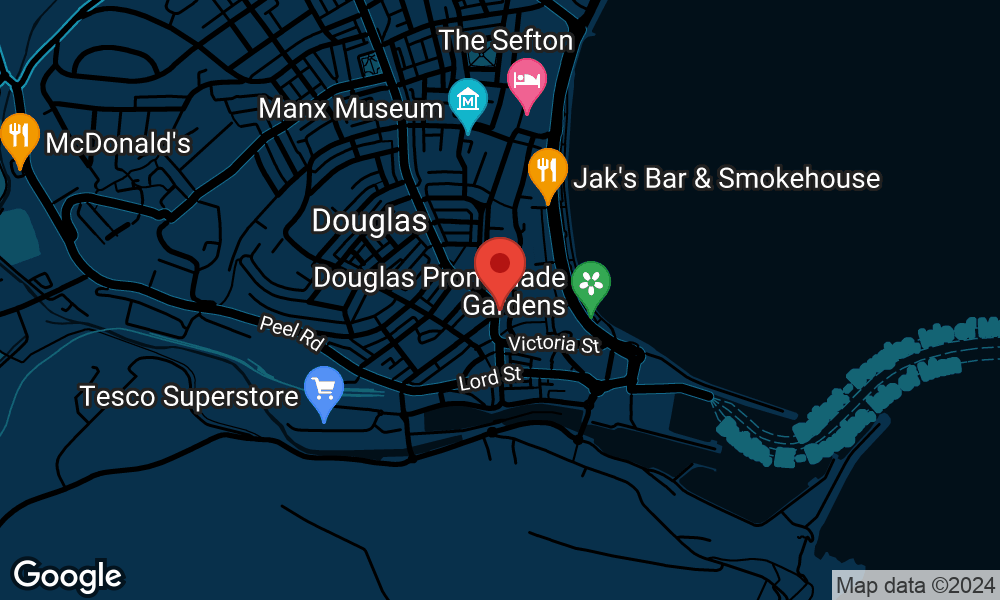Open The Sefton hotel pin
The height and width of the screenshot is (600, 1000).
pyautogui.click(x=527, y=81)
